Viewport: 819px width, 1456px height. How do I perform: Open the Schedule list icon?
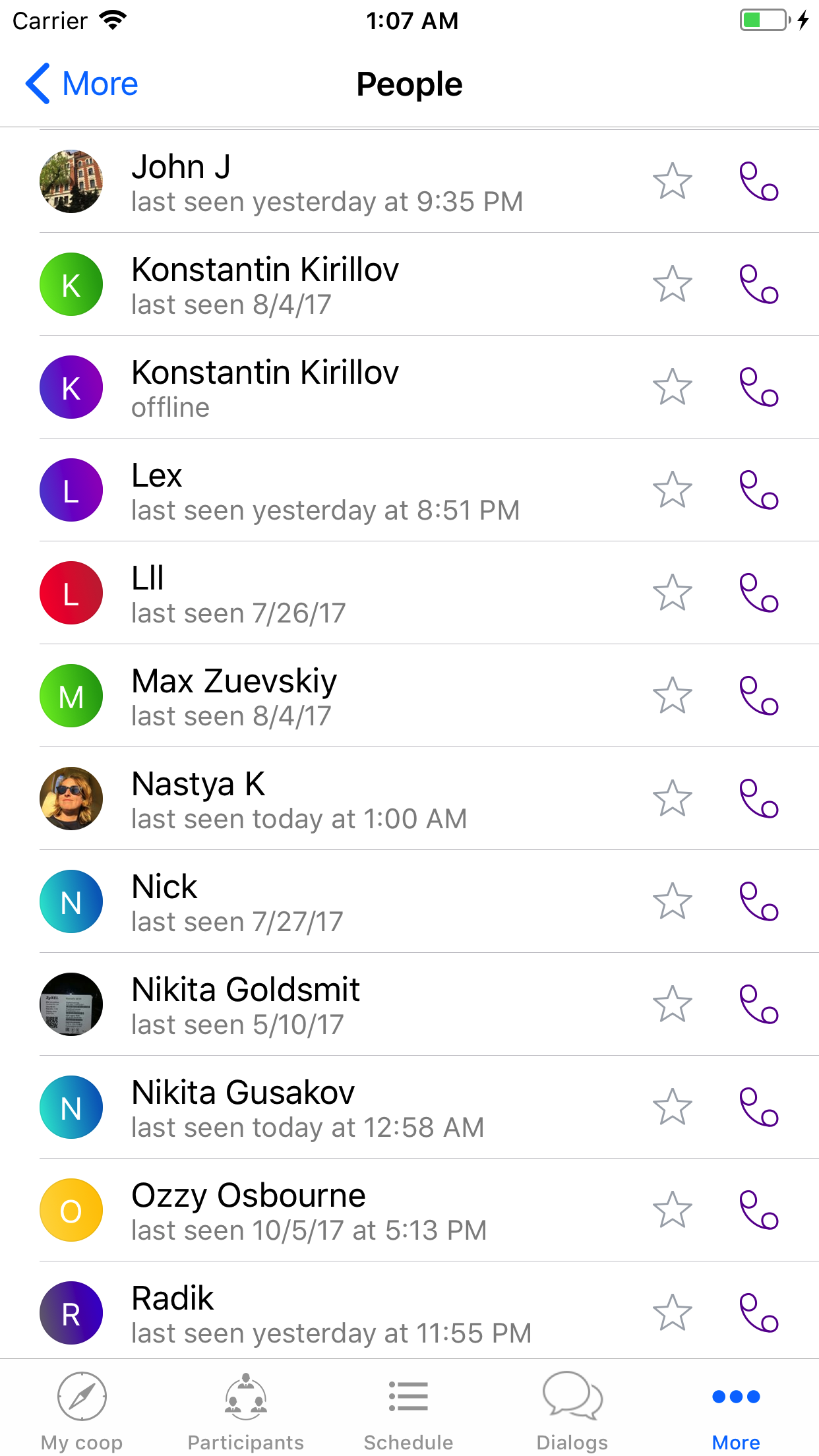408,1397
